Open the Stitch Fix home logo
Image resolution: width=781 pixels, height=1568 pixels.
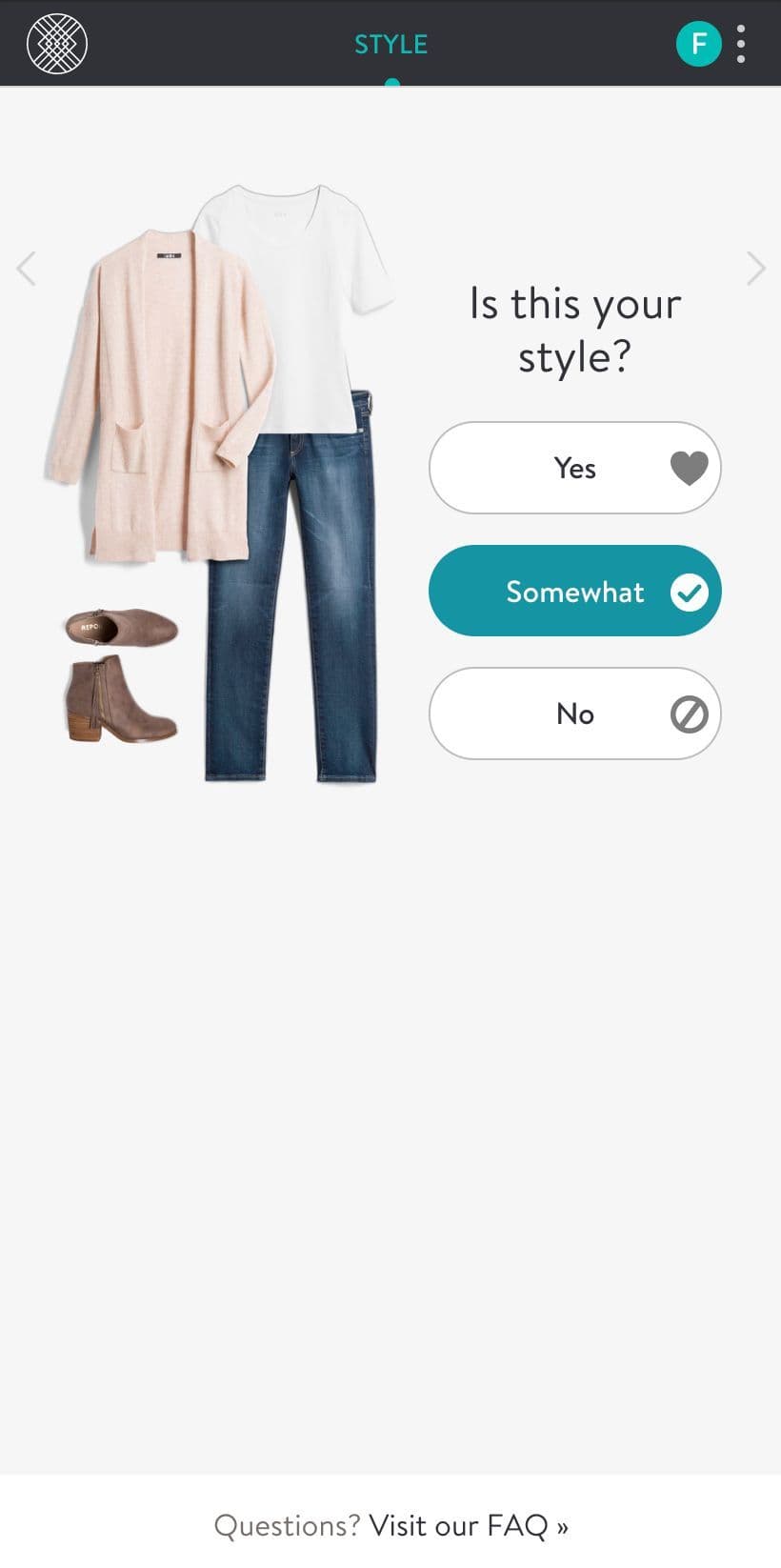point(57,44)
